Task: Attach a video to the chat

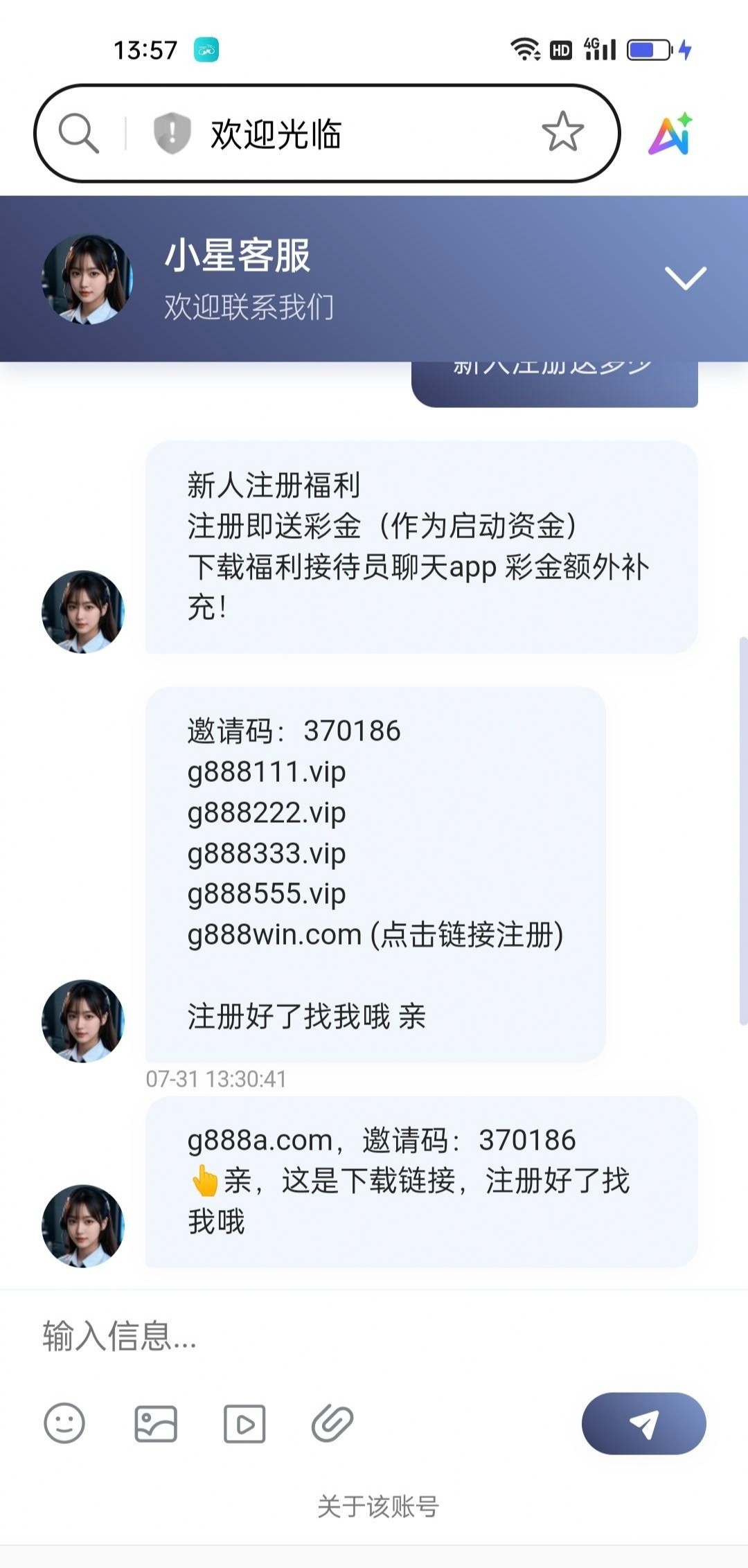Action: click(244, 1423)
